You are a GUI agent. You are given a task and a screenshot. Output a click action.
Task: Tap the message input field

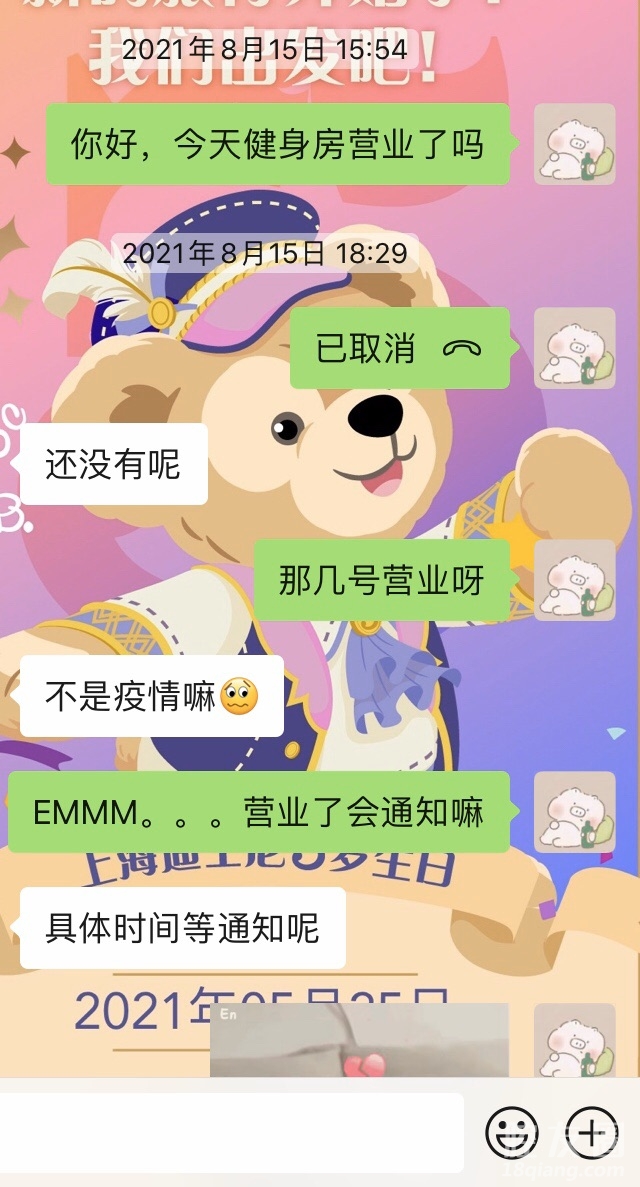(x=231, y=1133)
